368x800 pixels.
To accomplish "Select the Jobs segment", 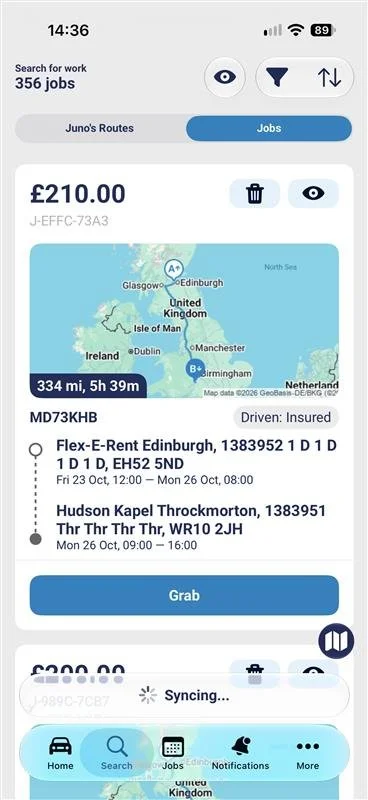I will [269, 128].
